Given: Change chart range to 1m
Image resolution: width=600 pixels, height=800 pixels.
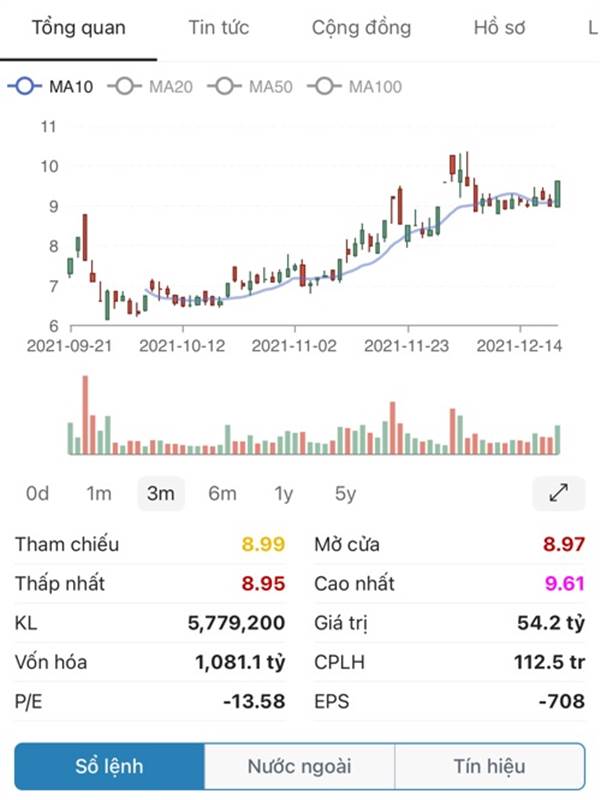Looking at the screenshot, I should (x=99, y=493).
